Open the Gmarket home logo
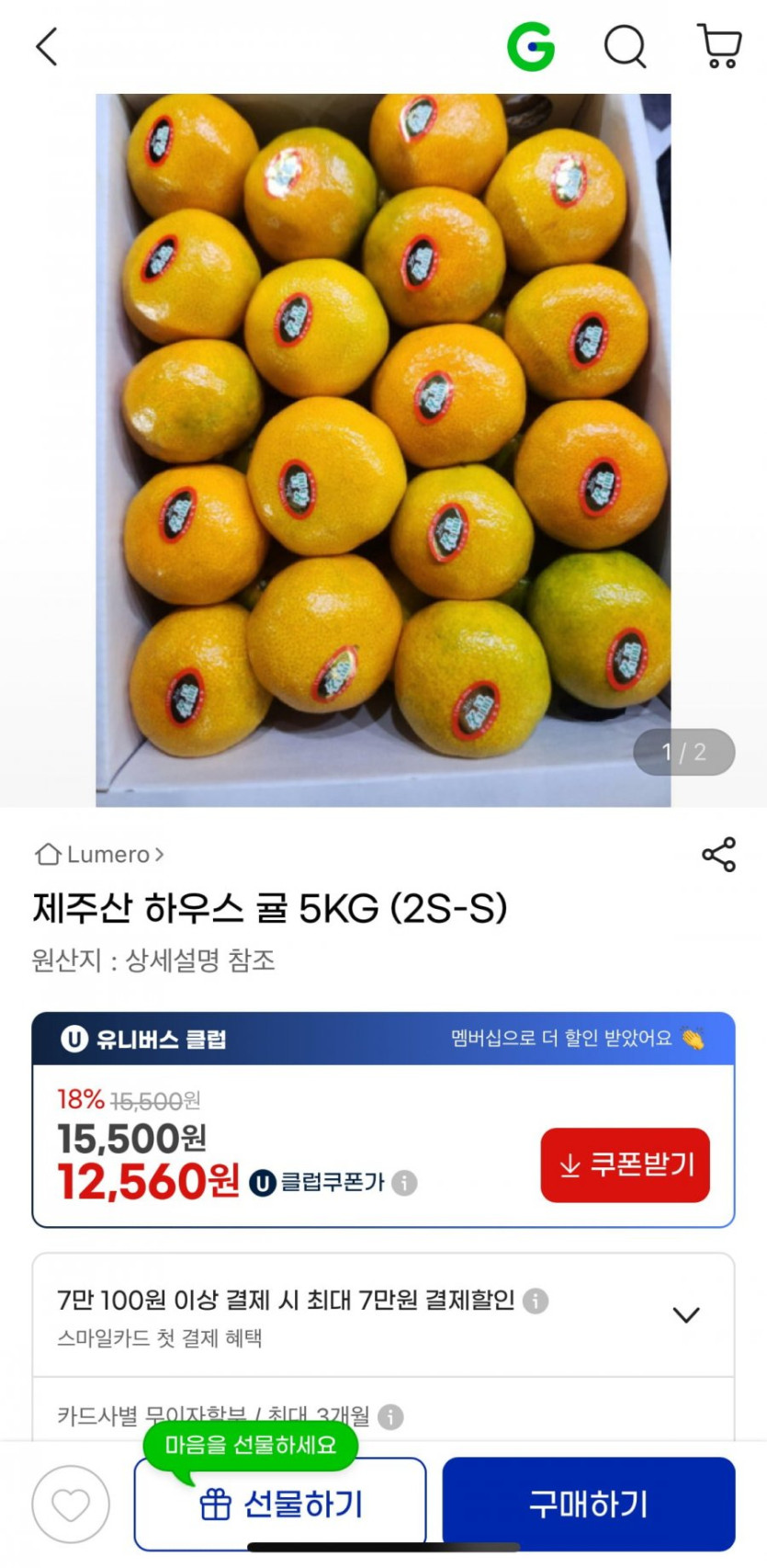Image resolution: width=767 pixels, height=1568 pixels. (531, 46)
